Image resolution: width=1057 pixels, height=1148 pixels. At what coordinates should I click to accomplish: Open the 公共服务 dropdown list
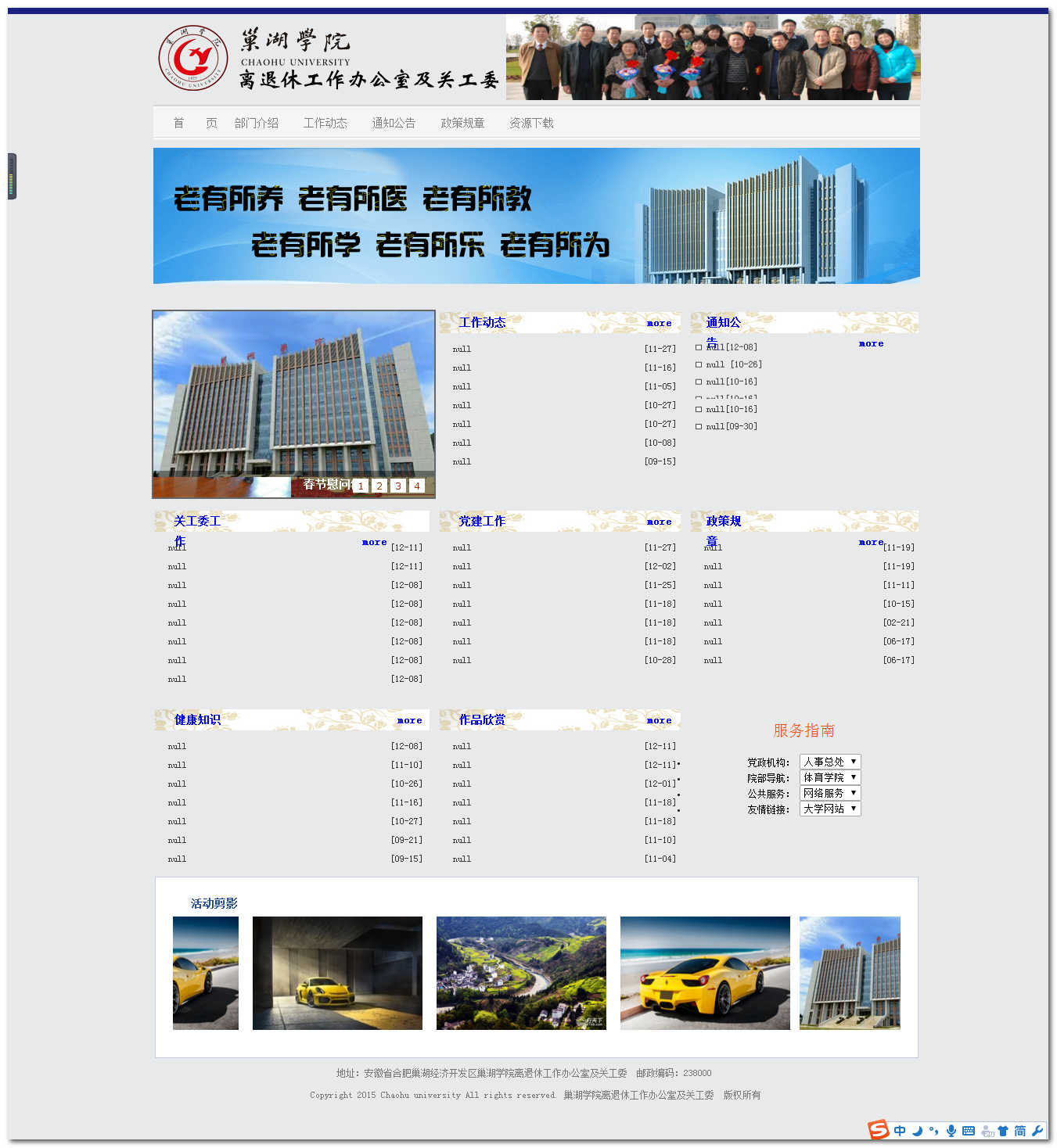coord(829,793)
